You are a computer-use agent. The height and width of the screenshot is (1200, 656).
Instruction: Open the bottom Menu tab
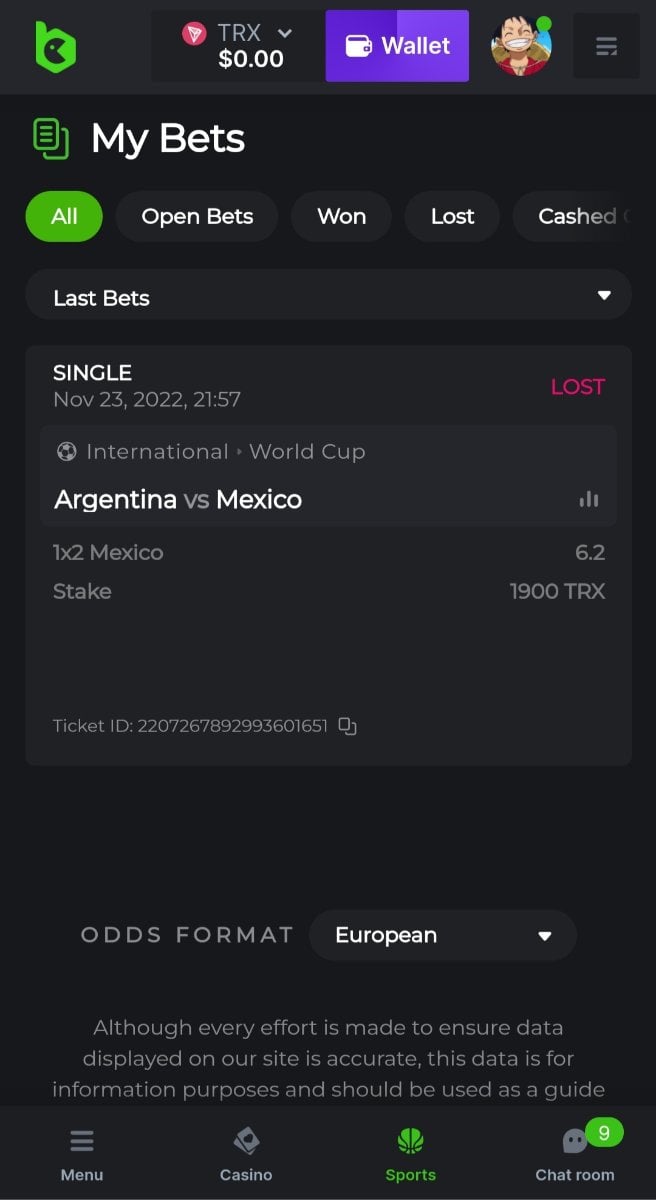(82, 1154)
